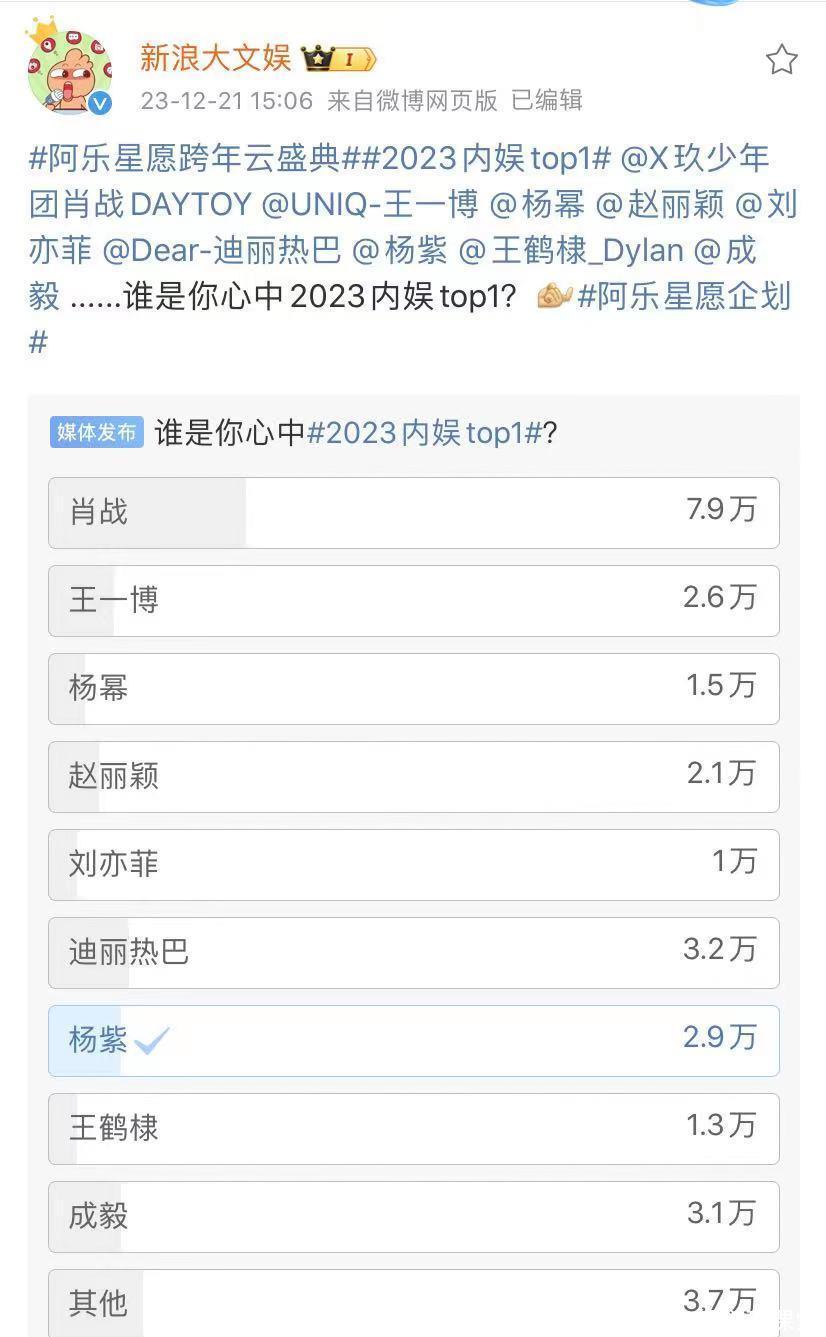Image resolution: width=826 pixels, height=1337 pixels.
Task: Select 成毅 in the poll
Action: coord(413,1216)
